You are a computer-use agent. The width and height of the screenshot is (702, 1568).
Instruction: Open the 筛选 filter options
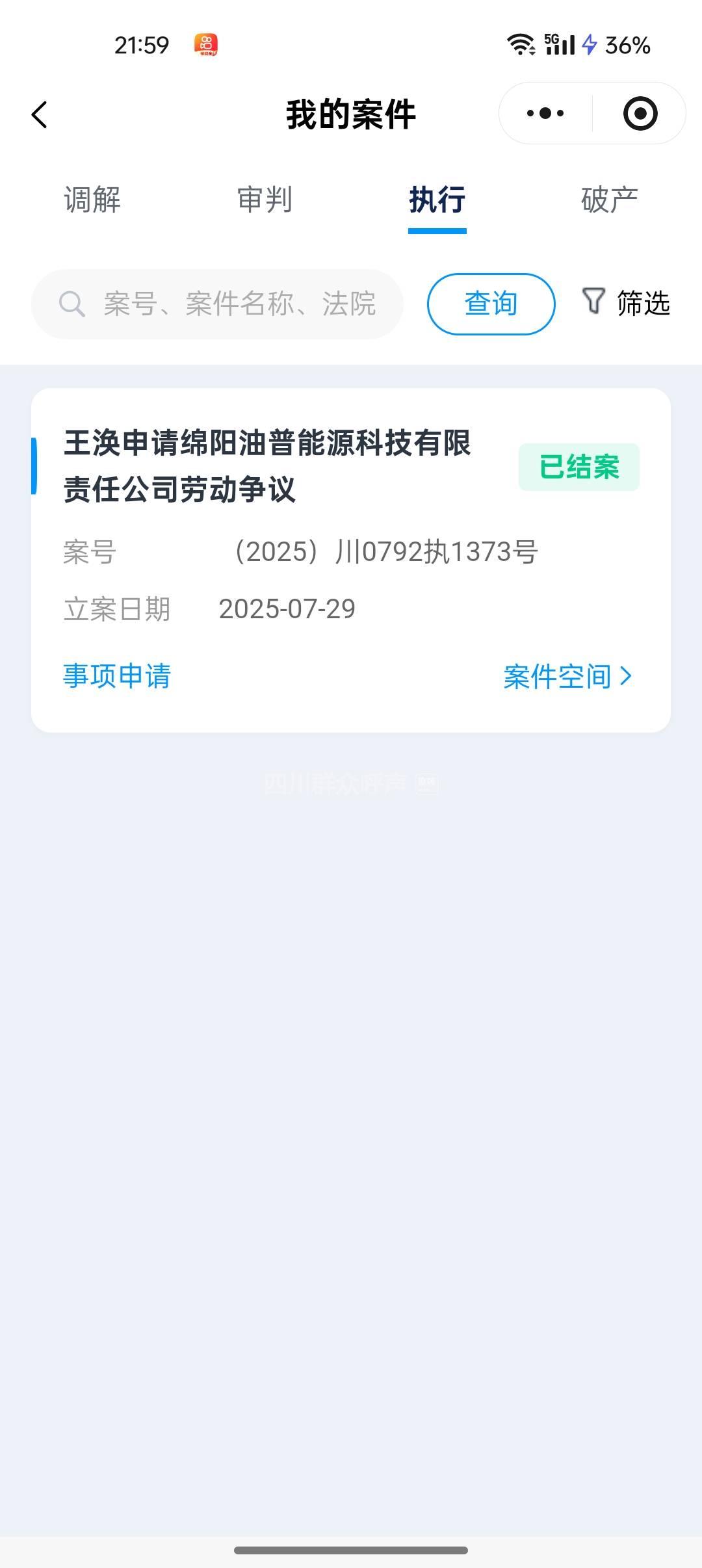[x=626, y=303]
